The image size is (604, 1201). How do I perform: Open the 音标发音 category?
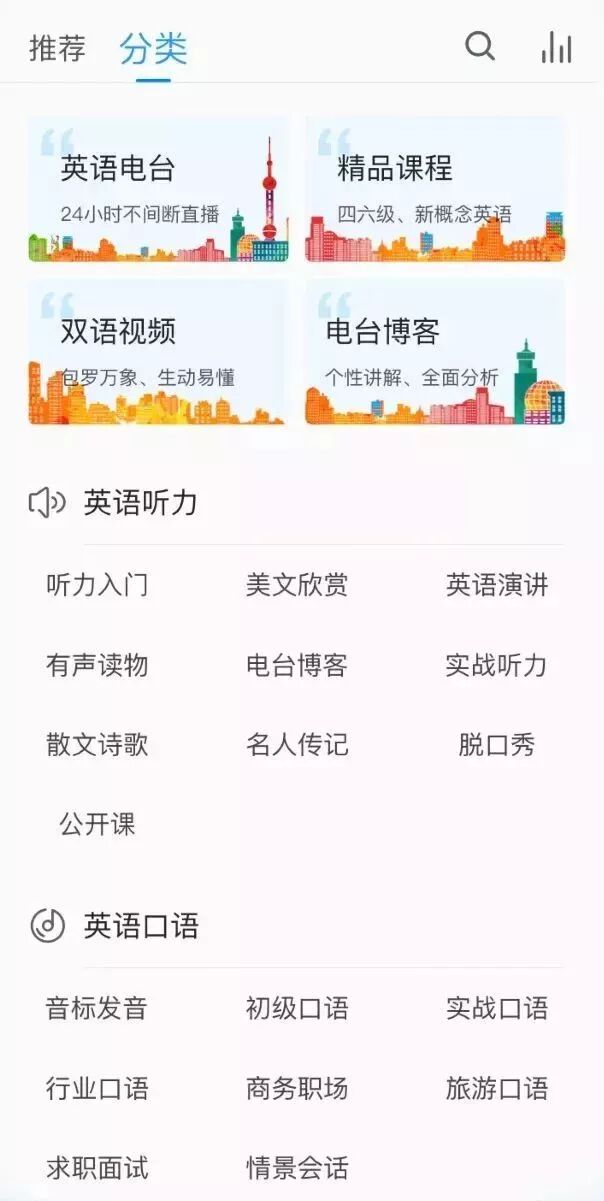(x=97, y=1008)
